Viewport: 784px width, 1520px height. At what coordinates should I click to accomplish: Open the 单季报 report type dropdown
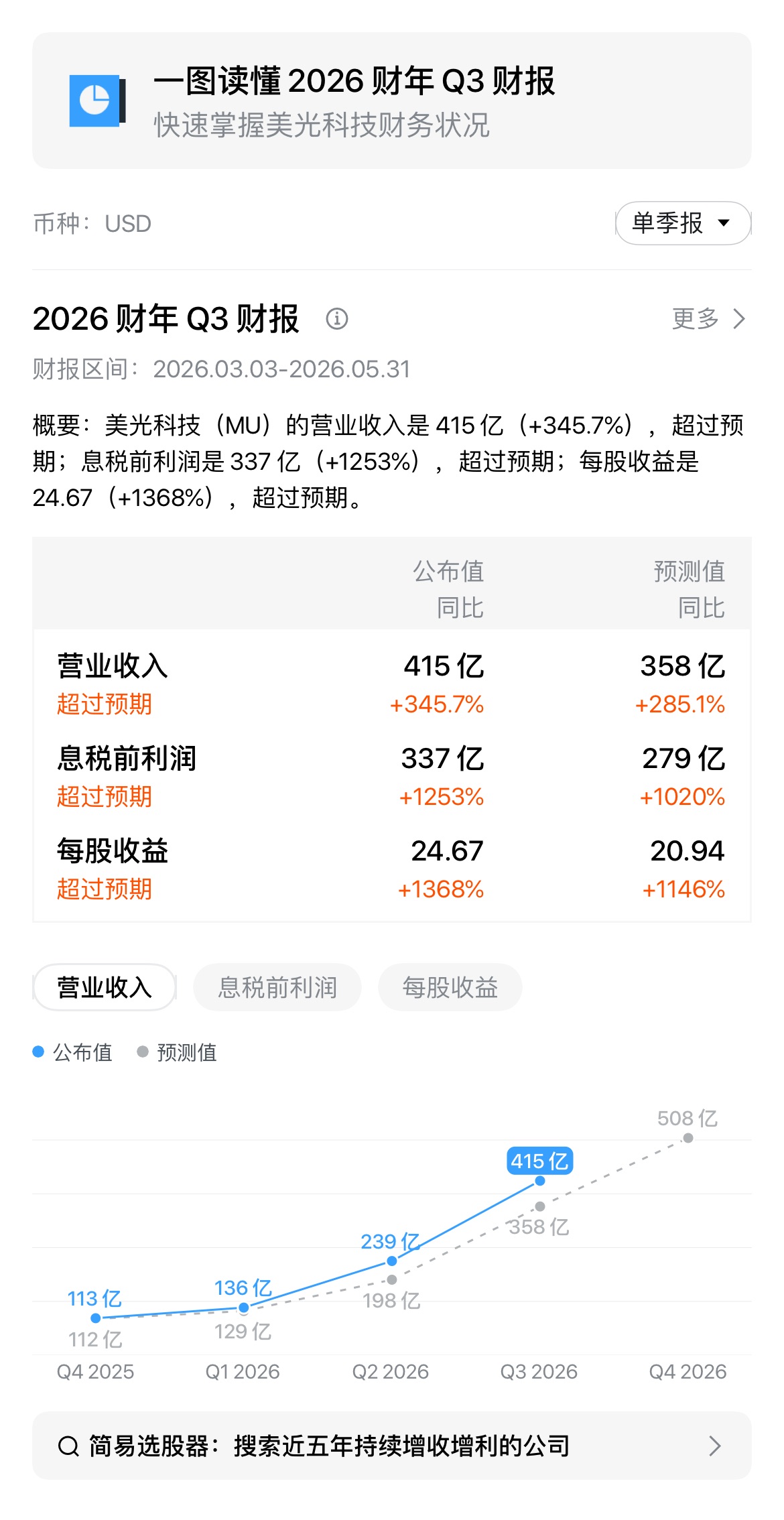[683, 223]
